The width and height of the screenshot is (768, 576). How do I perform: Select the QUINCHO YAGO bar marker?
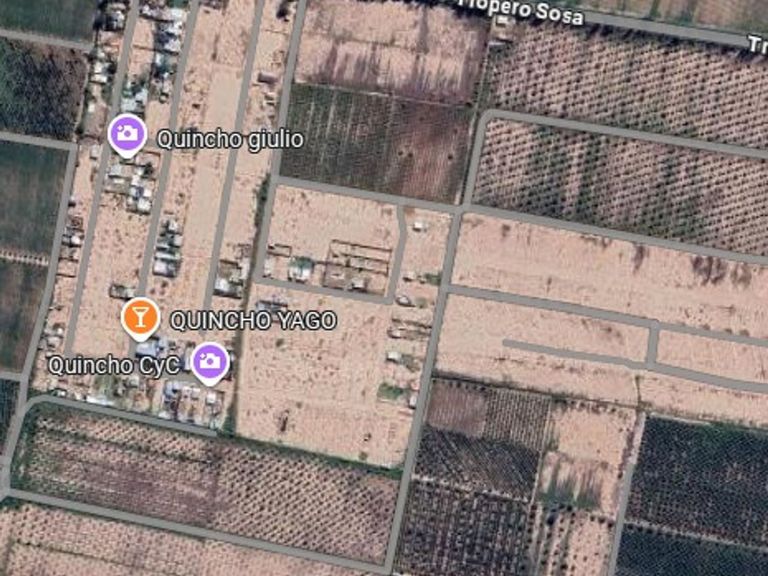(x=140, y=318)
